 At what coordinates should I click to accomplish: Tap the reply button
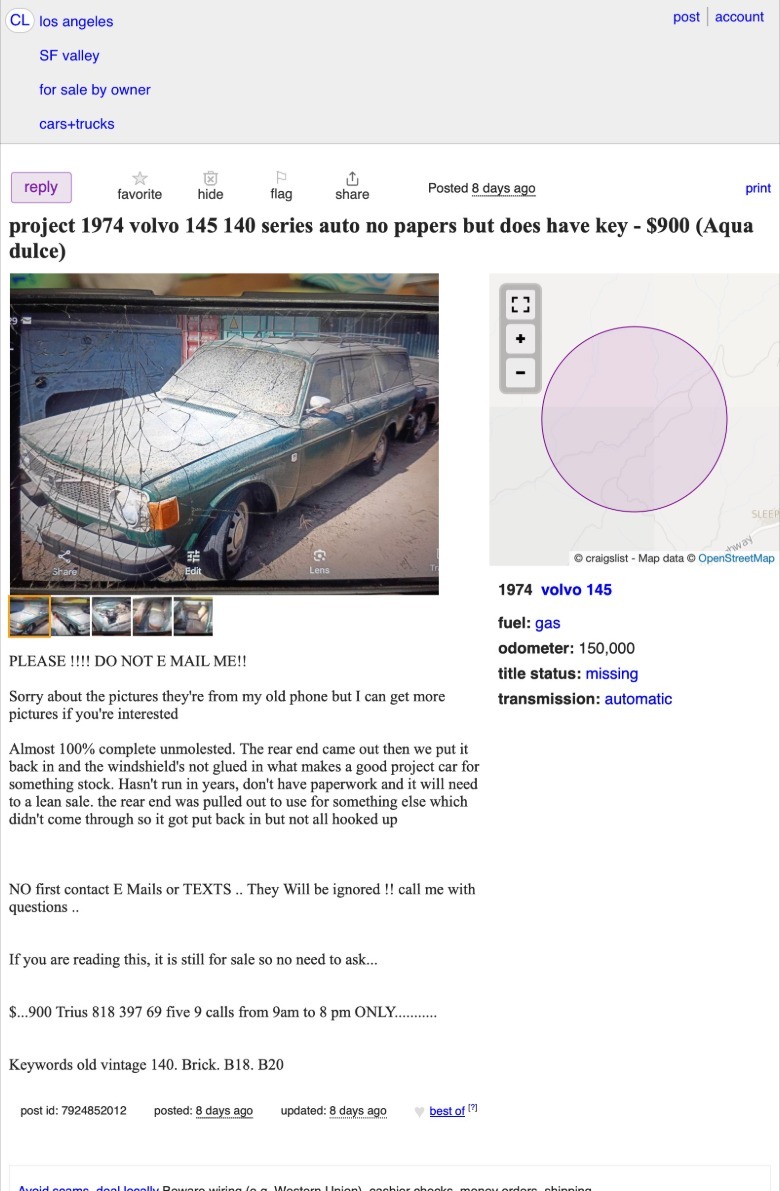(x=40, y=187)
